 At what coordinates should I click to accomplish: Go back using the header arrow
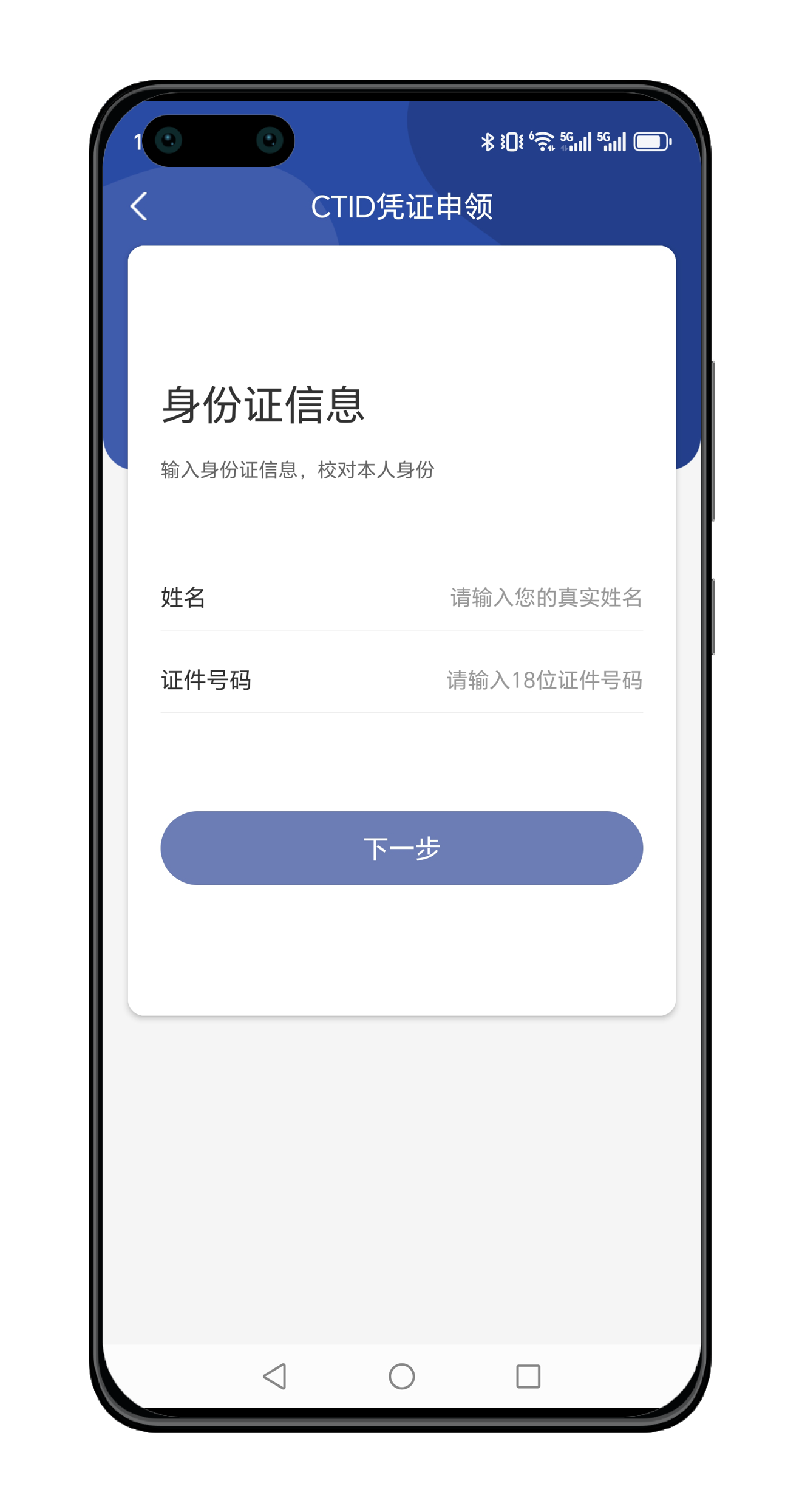pos(139,206)
